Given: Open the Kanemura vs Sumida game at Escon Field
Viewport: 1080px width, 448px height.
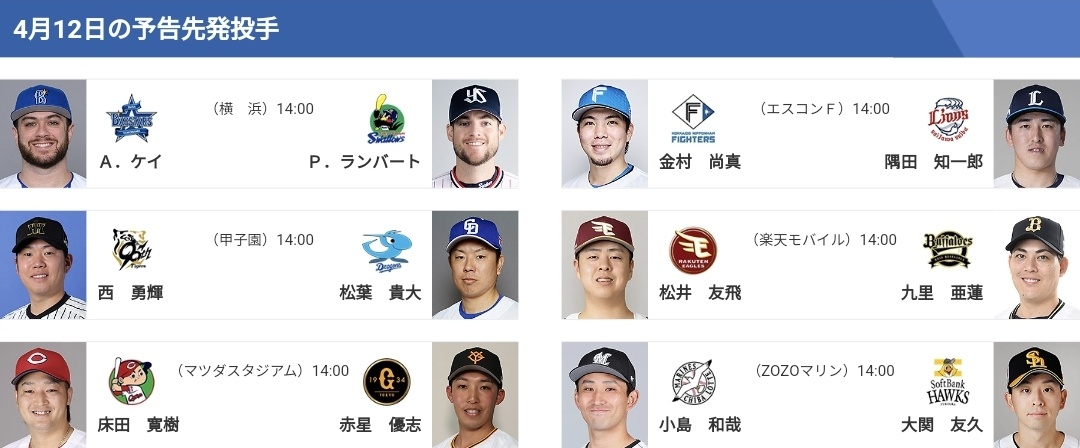Looking at the screenshot, I should 820,134.
